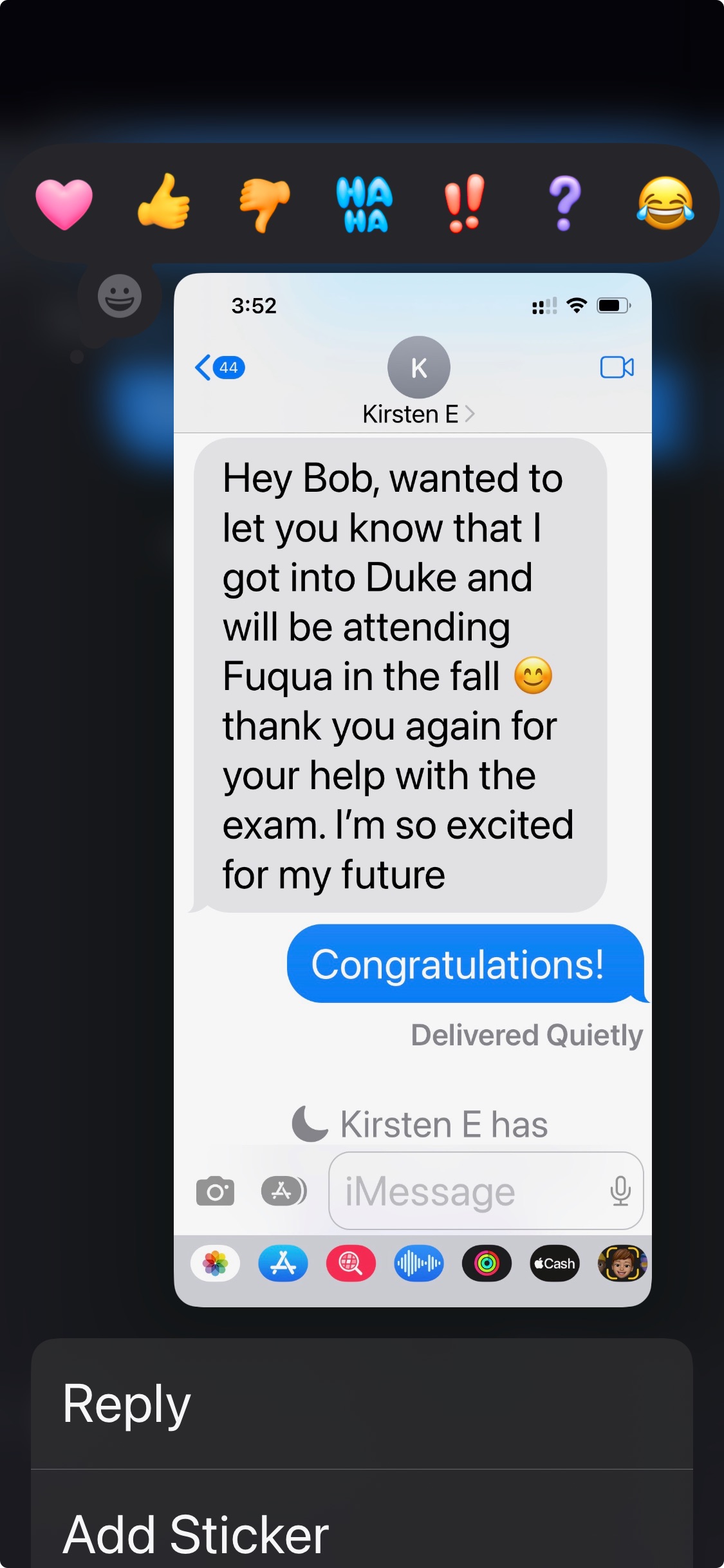React with the heart tapback
724x1568 pixels.
[x=64, y=204]
